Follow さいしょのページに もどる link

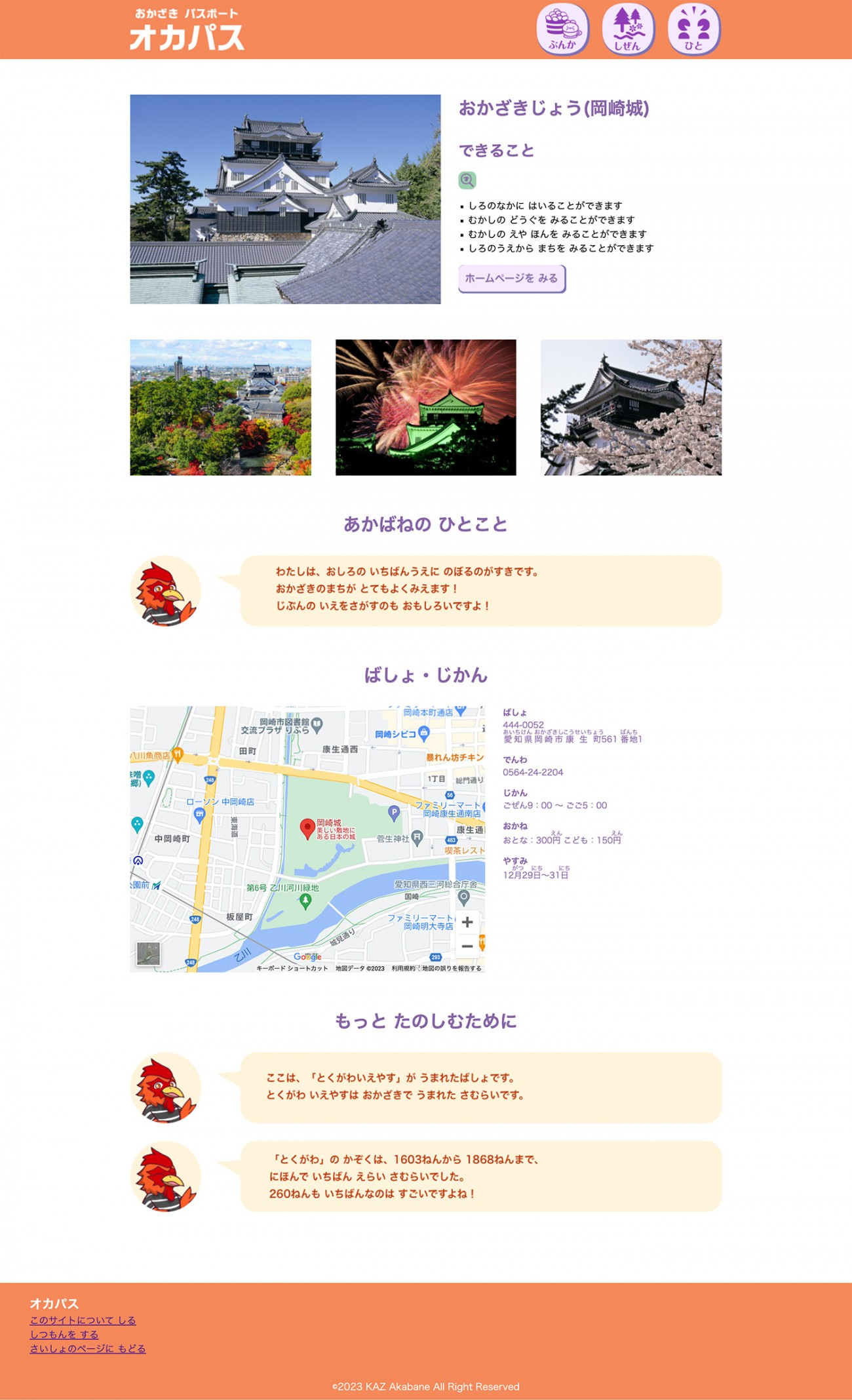88,1348
